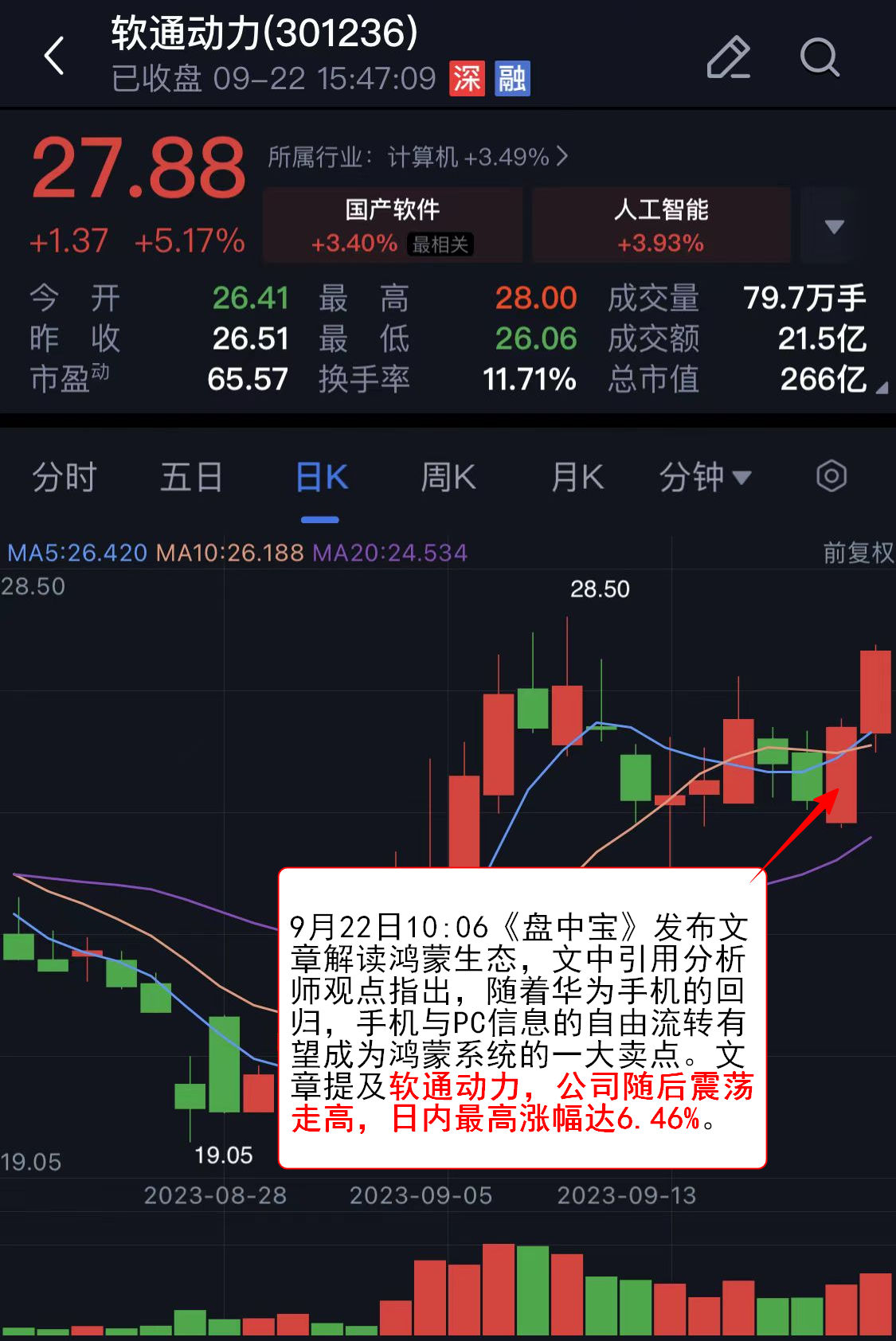
Task: Open the 计算机 industry link
Action: pos(418,157)
